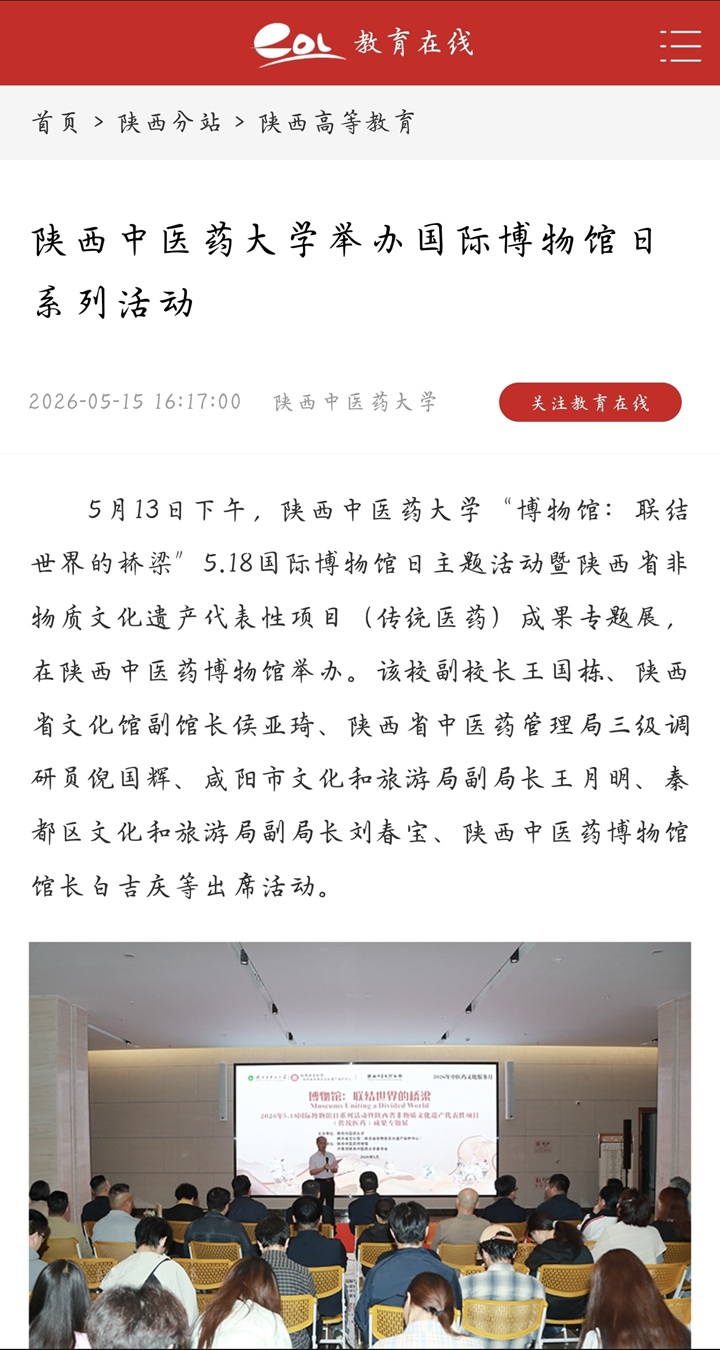Open the event photo in the article

[360, 1146]
